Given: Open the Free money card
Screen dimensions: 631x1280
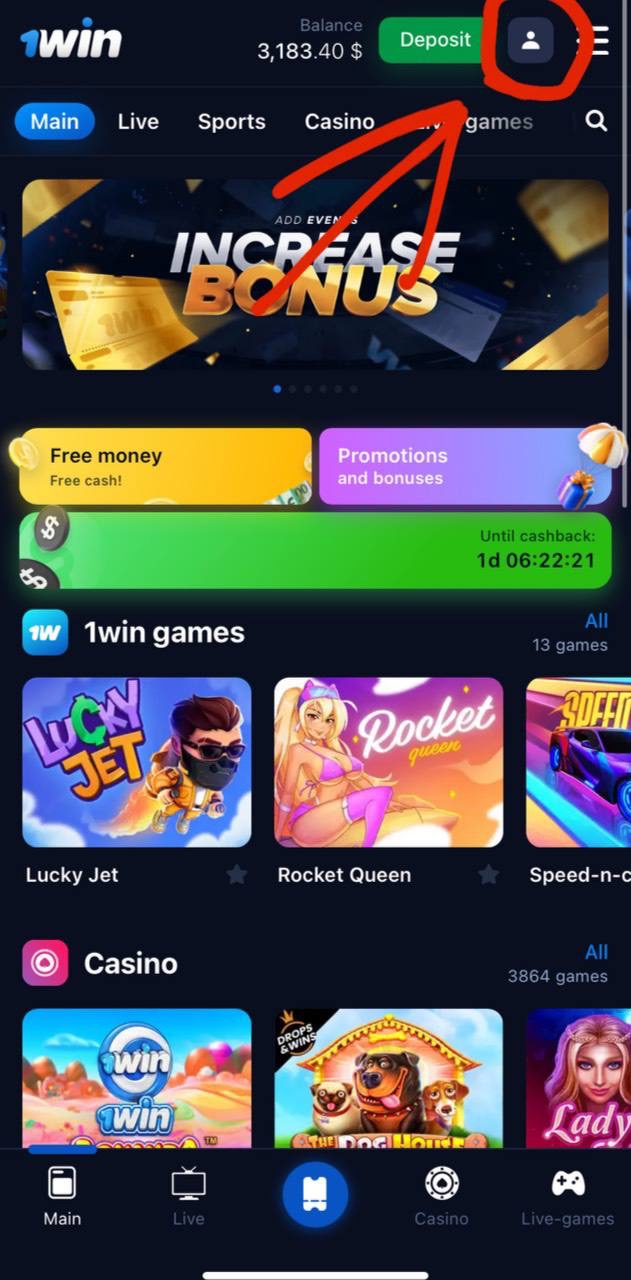Looking at the screenshot, I should click(165, 466).
